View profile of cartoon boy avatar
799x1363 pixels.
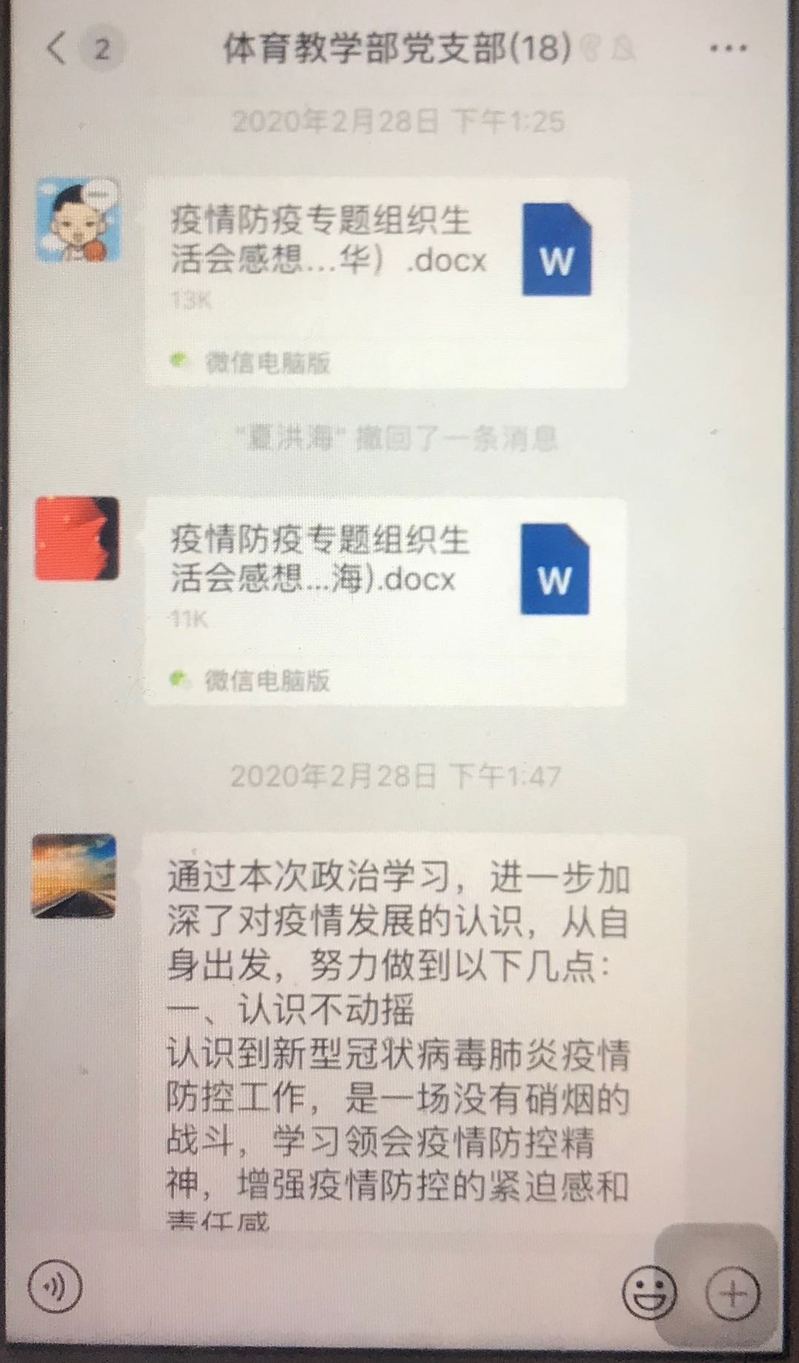click(78, 221)
